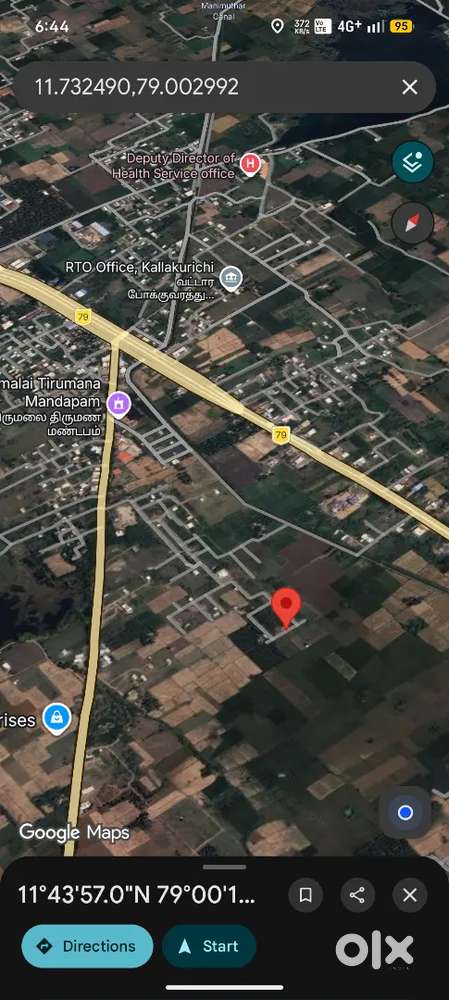Center map on my location

click(405, 812)
